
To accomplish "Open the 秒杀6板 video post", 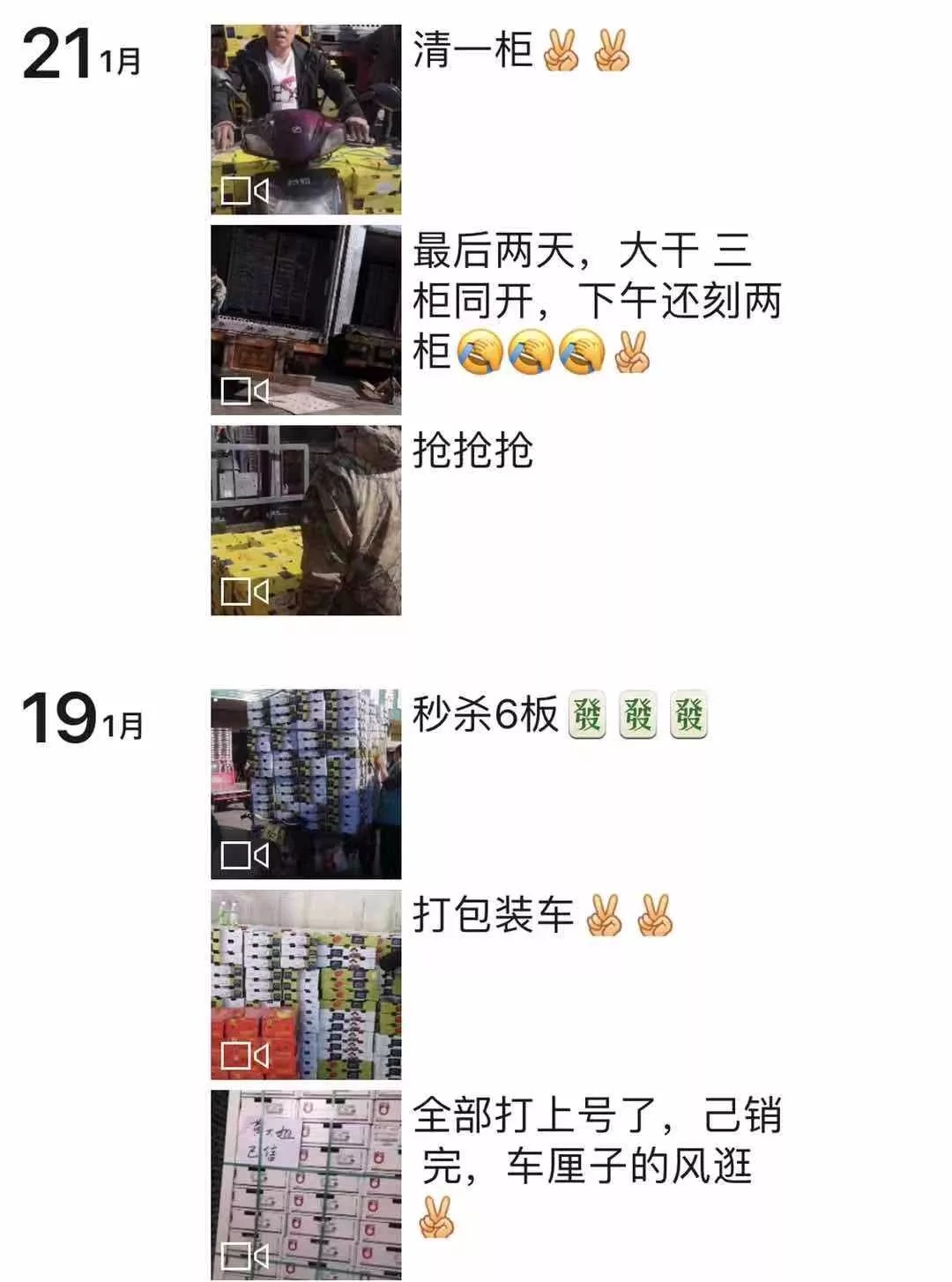I will pos(305,784).
